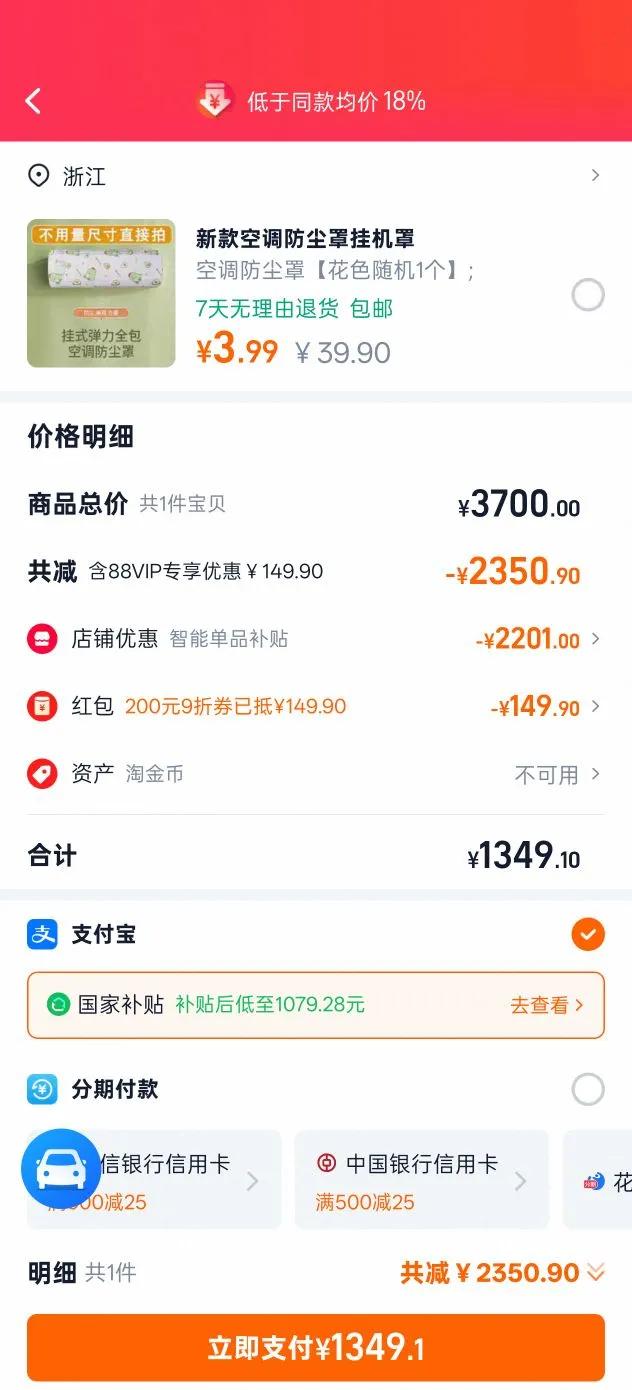This screenshot has height=1390, width=632.
Task: Open the 信银行信用卡 payment card
Action: (x=180, y=1179)
